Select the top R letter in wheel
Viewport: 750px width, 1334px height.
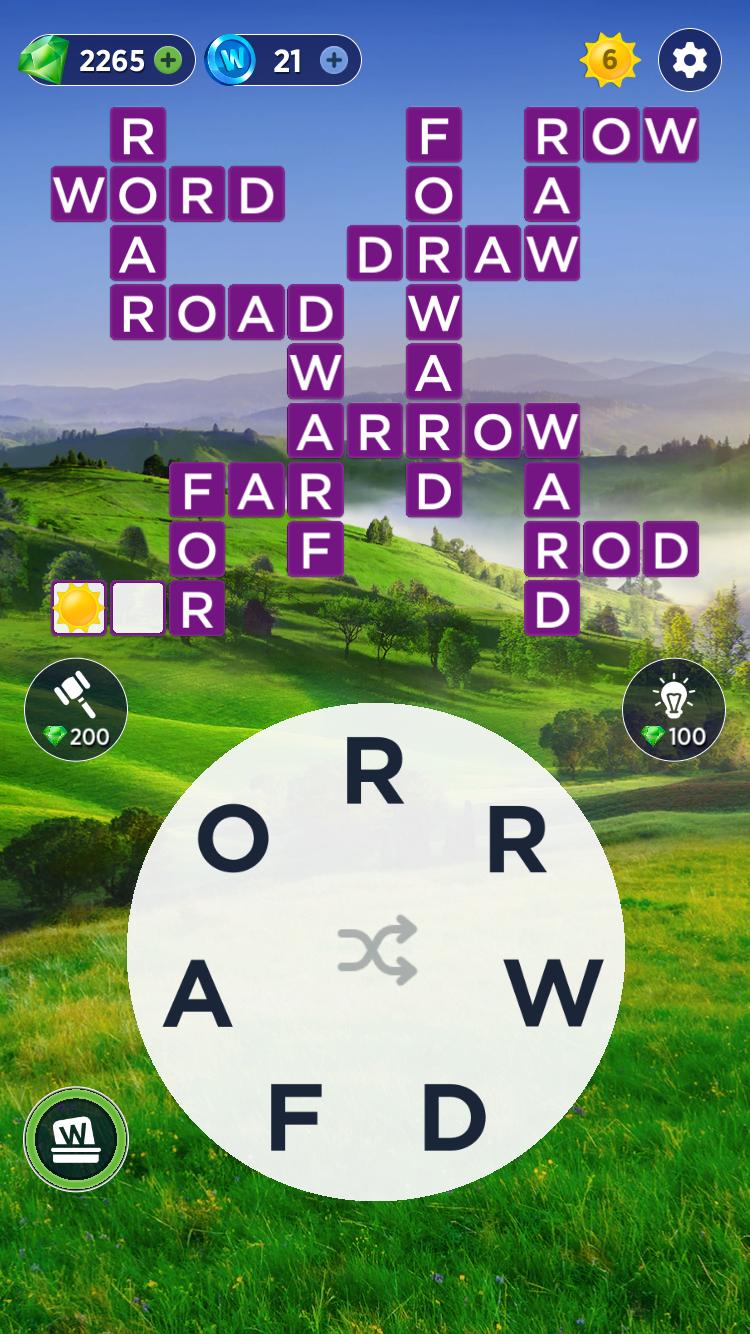pyautogui.click(x=374, y=774)
